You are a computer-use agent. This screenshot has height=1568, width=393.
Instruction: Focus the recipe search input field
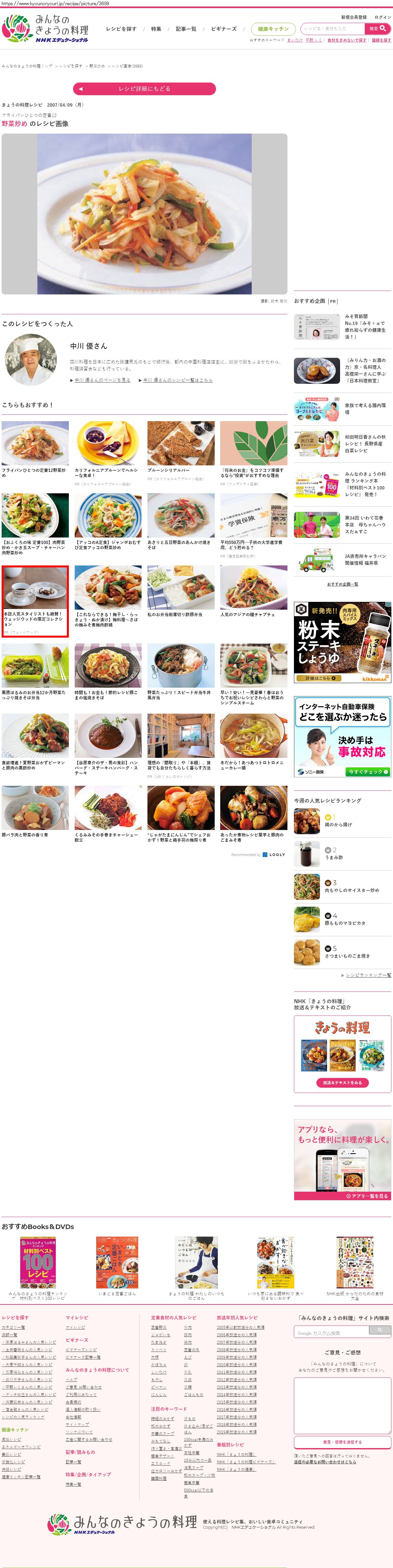[x=332, y=29]
